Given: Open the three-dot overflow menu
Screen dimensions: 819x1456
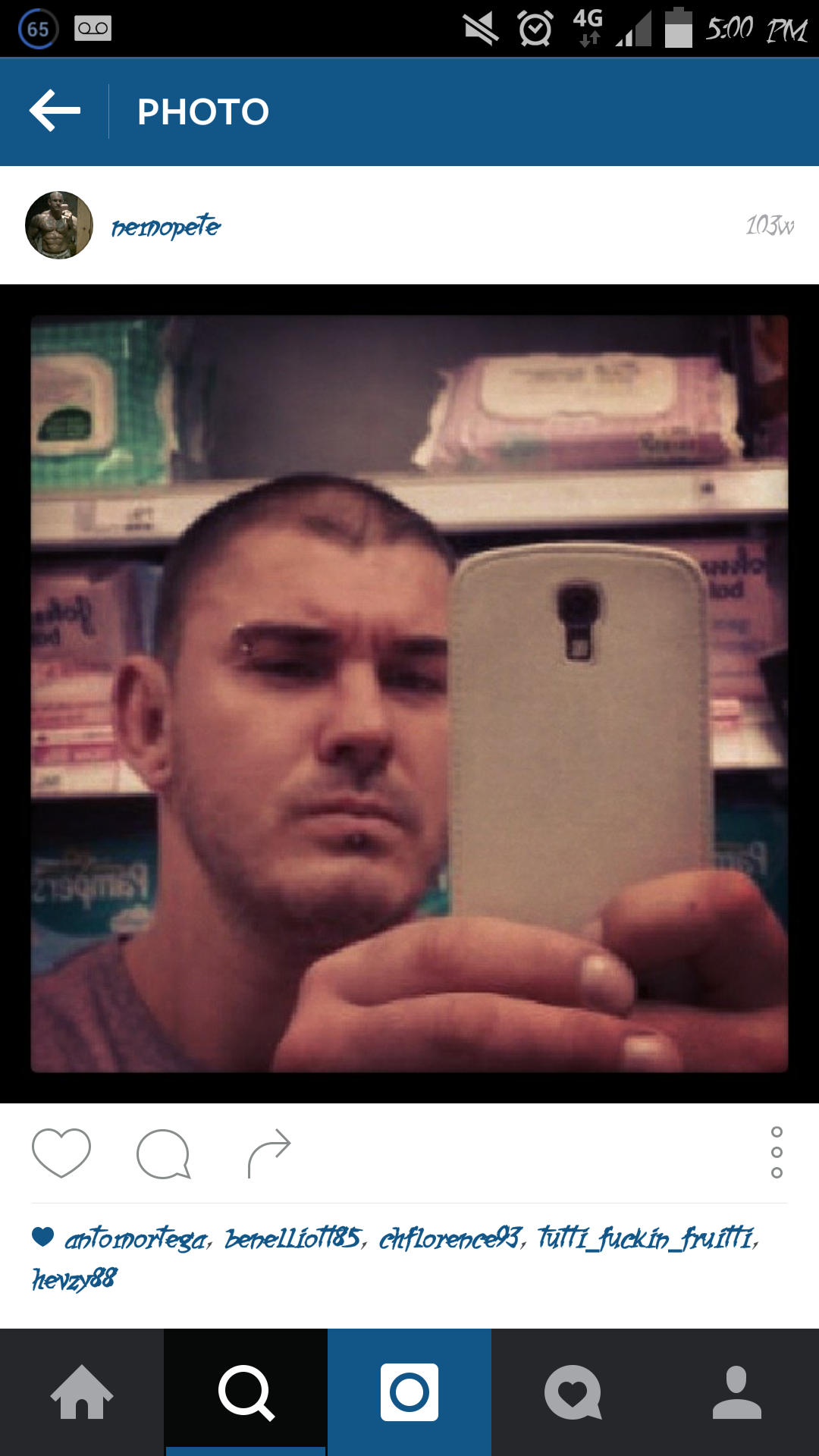Looking at the screenshot, I should [x=777, y=1153].
